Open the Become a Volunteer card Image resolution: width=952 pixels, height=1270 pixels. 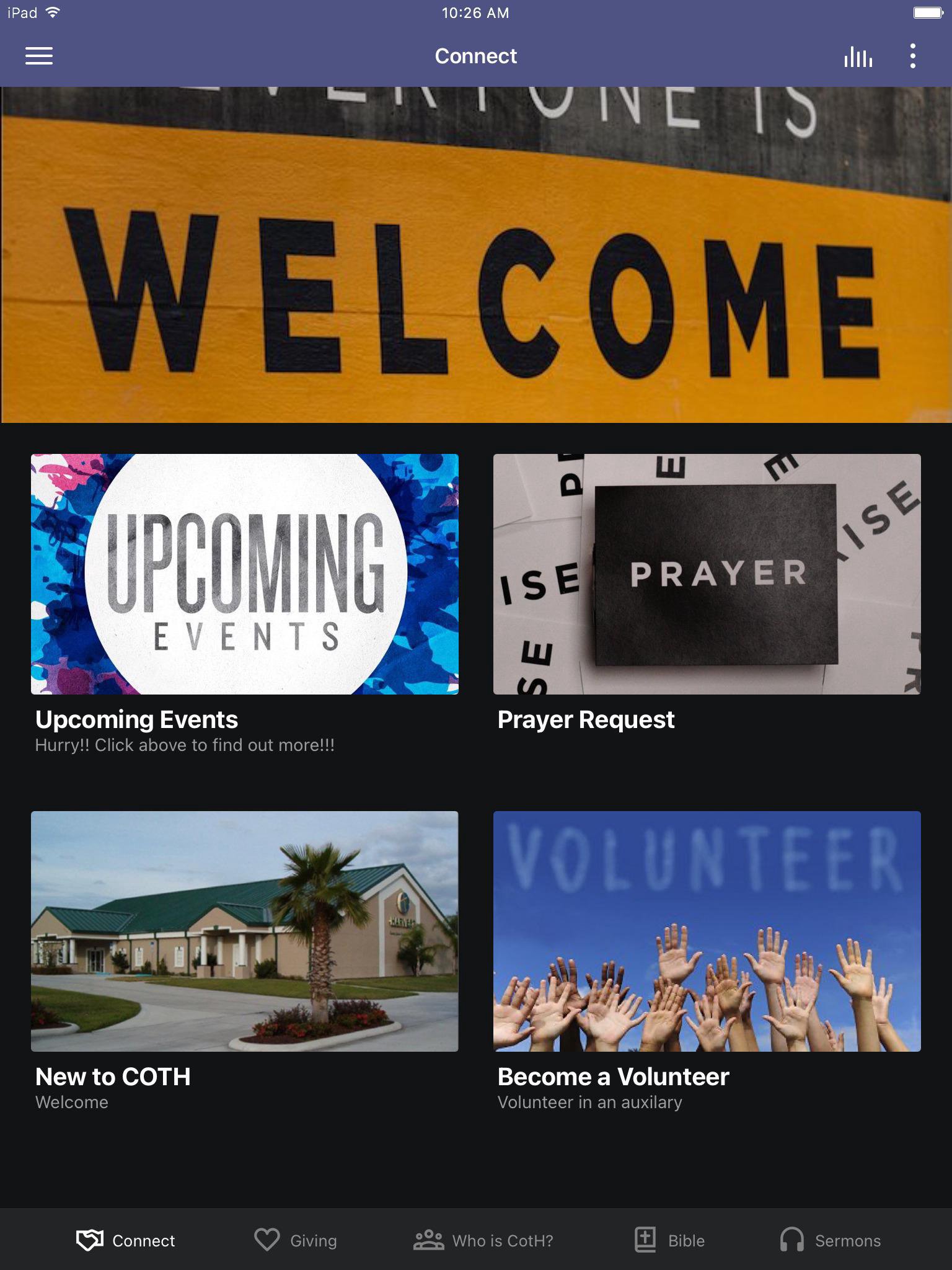pyautogui.click(x=707, y=931)
